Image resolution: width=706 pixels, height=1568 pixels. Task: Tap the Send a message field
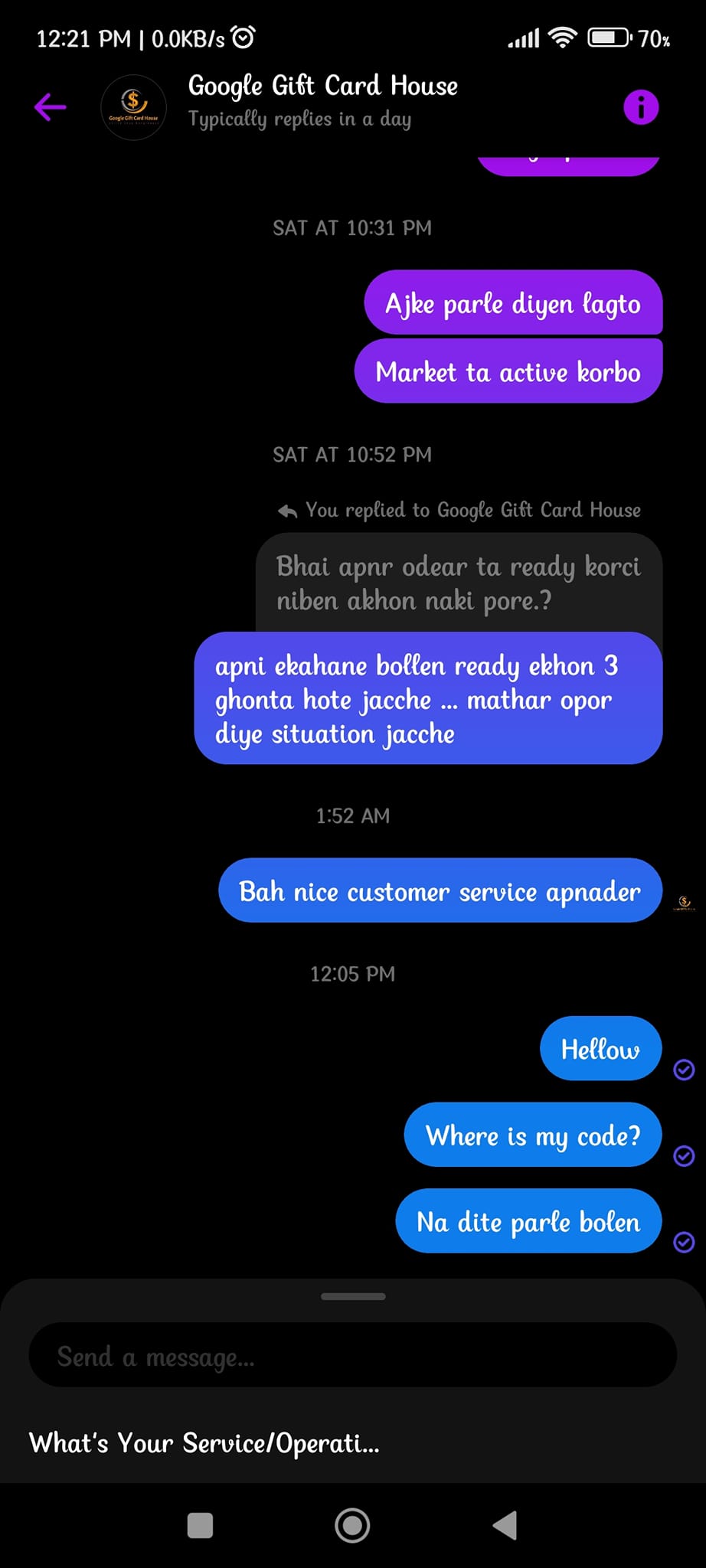point(352,1356)
